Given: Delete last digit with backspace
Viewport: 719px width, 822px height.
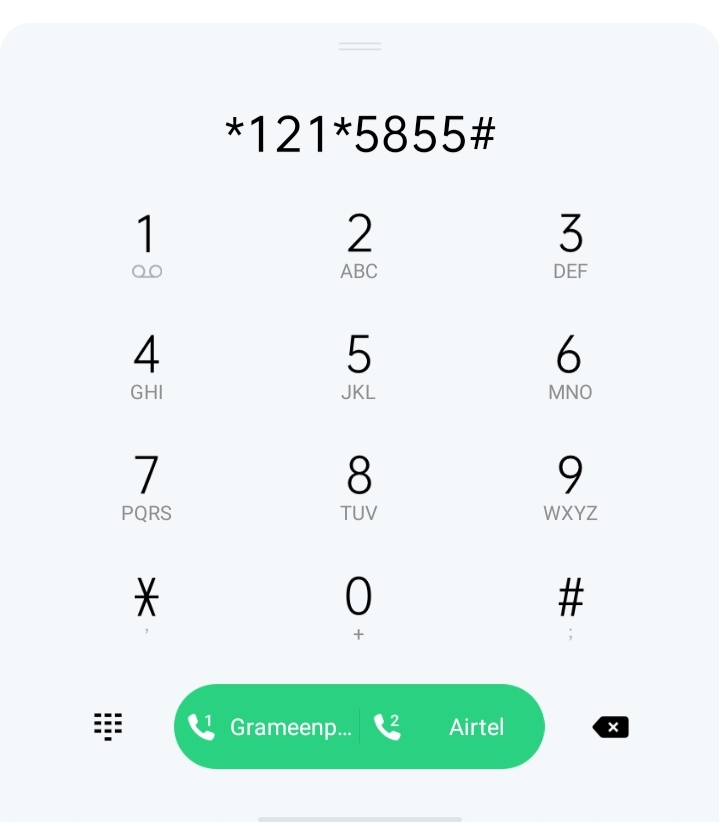Looking at the screenshot, I should pyautogui.click(x=611, y=727).
